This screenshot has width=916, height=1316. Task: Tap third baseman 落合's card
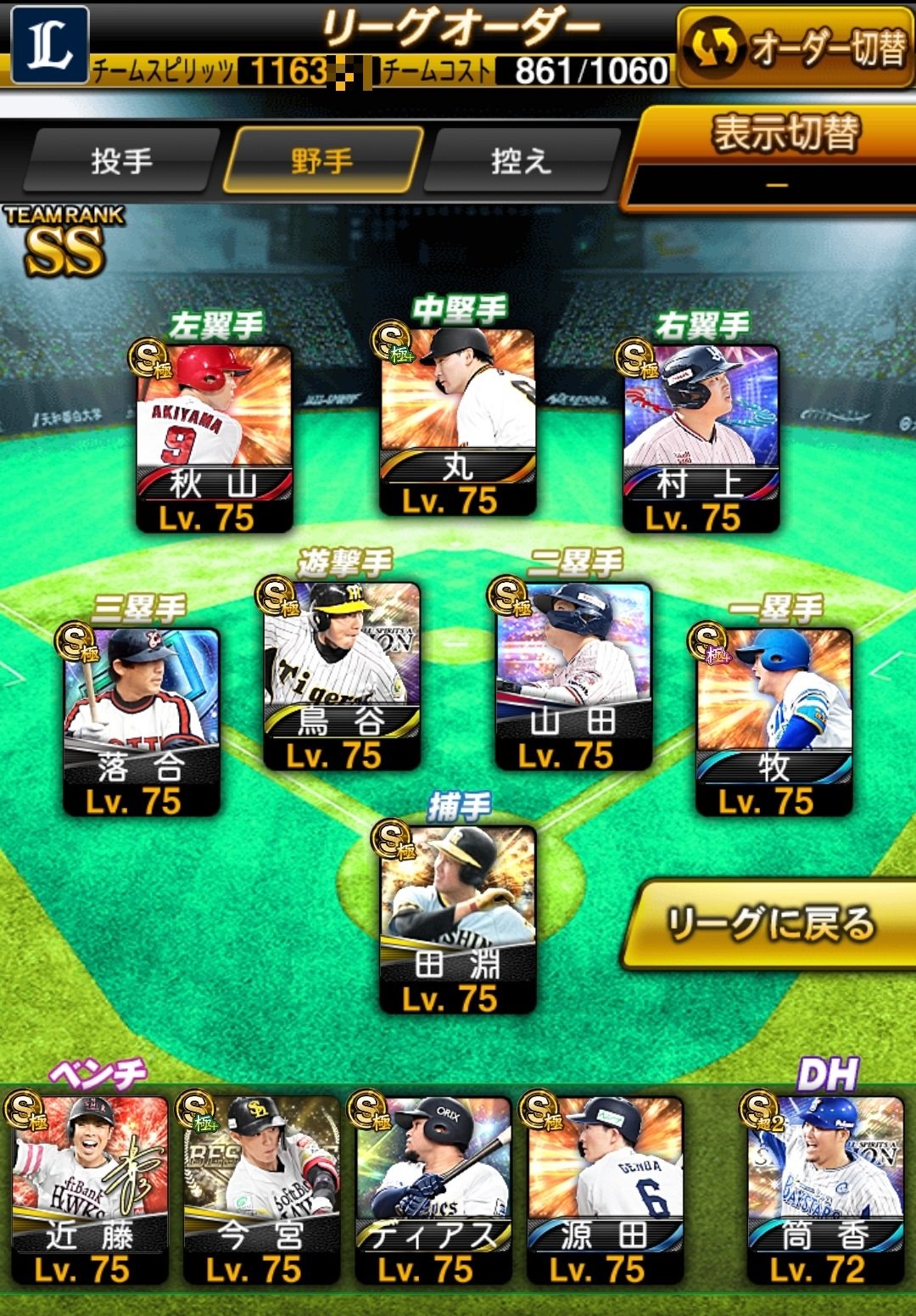click(142, 721)
